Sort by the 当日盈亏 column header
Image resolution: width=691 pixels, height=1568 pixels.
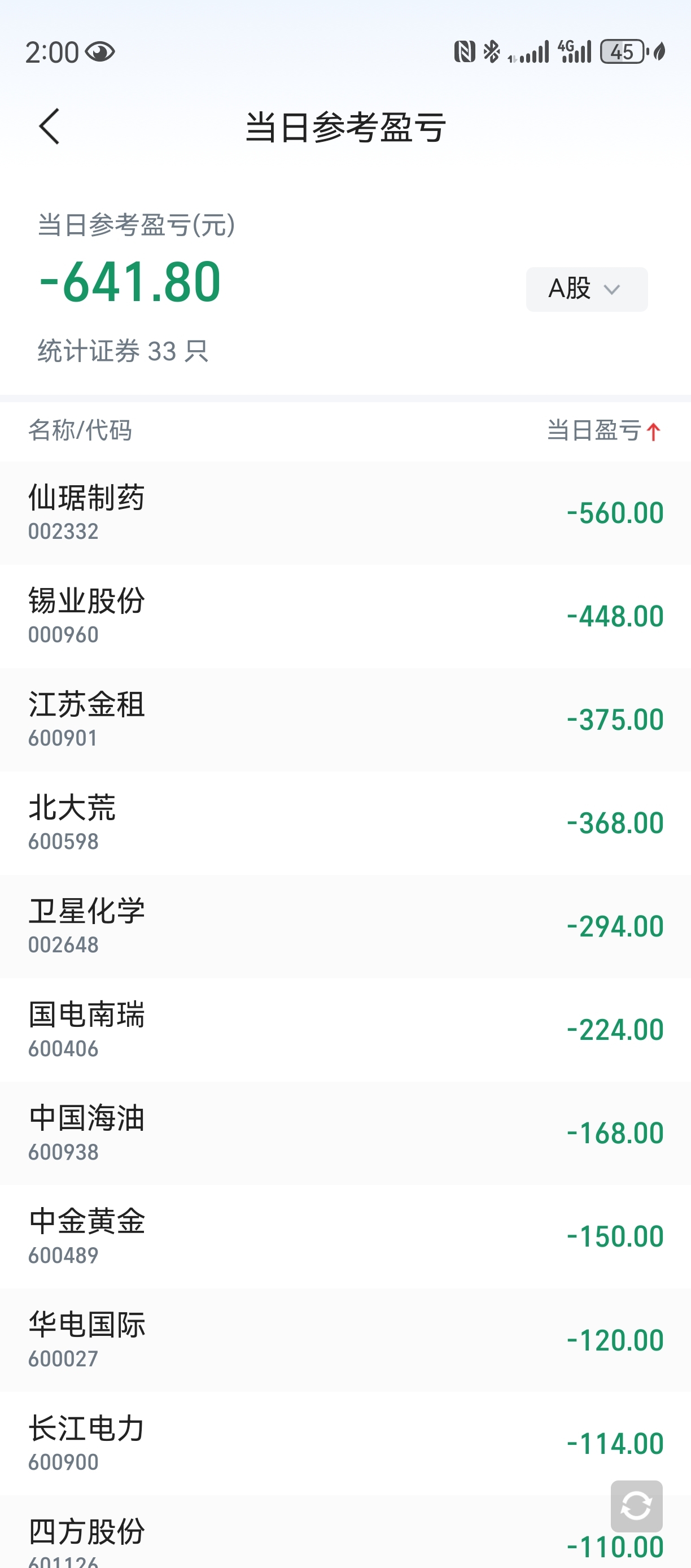603,430
